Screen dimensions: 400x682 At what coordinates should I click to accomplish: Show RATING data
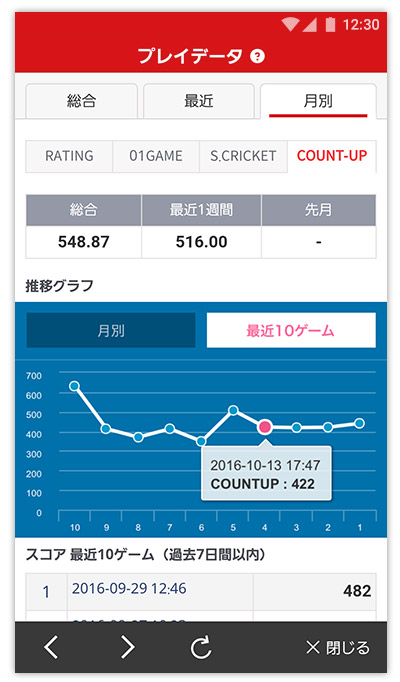click(x=70, y=156)
